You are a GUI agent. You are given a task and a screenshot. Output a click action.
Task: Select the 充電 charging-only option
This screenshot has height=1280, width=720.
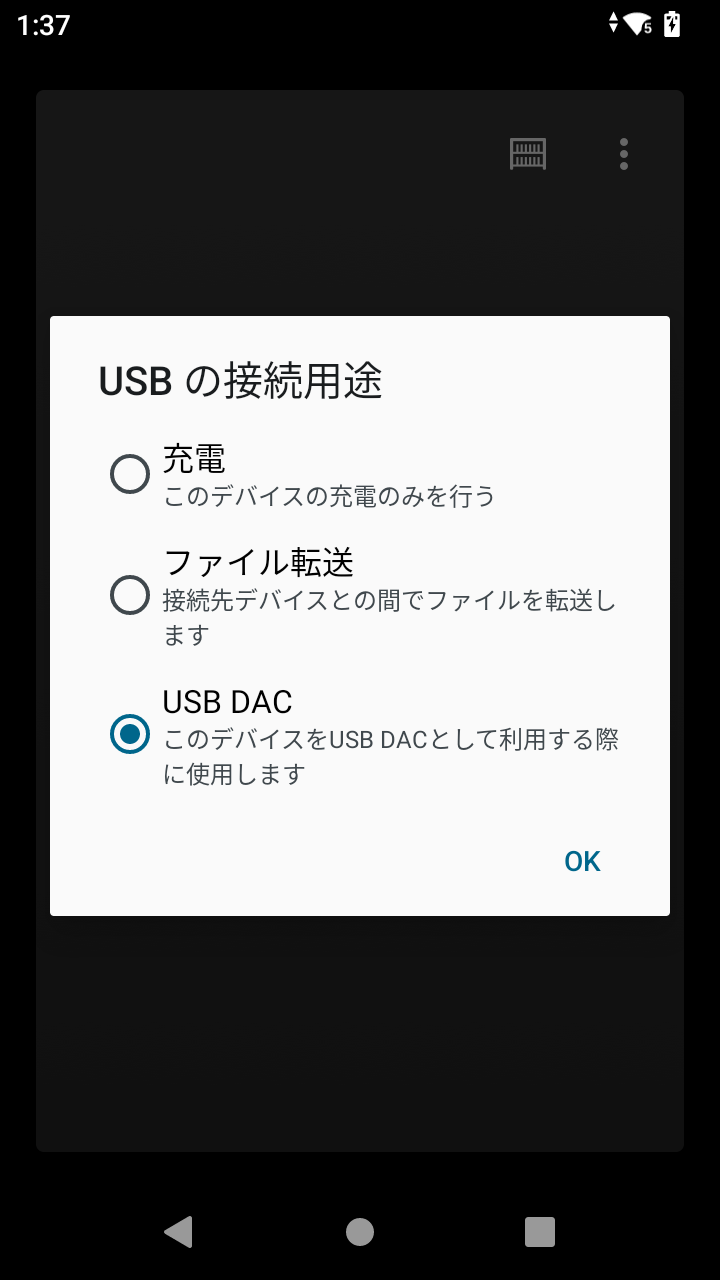point(130,474)
